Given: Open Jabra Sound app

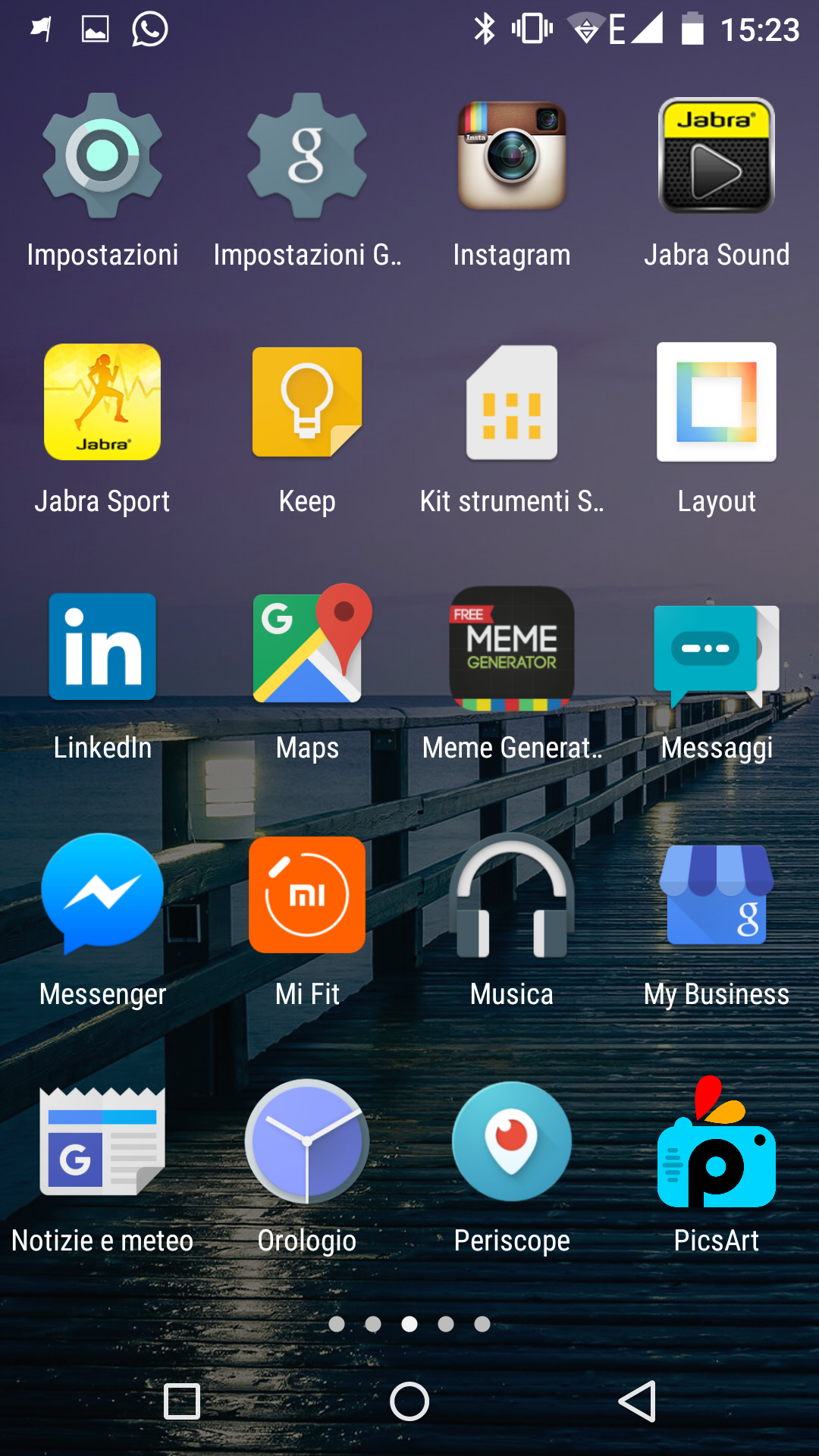Looking at the screenshot, I should point(717,157).
